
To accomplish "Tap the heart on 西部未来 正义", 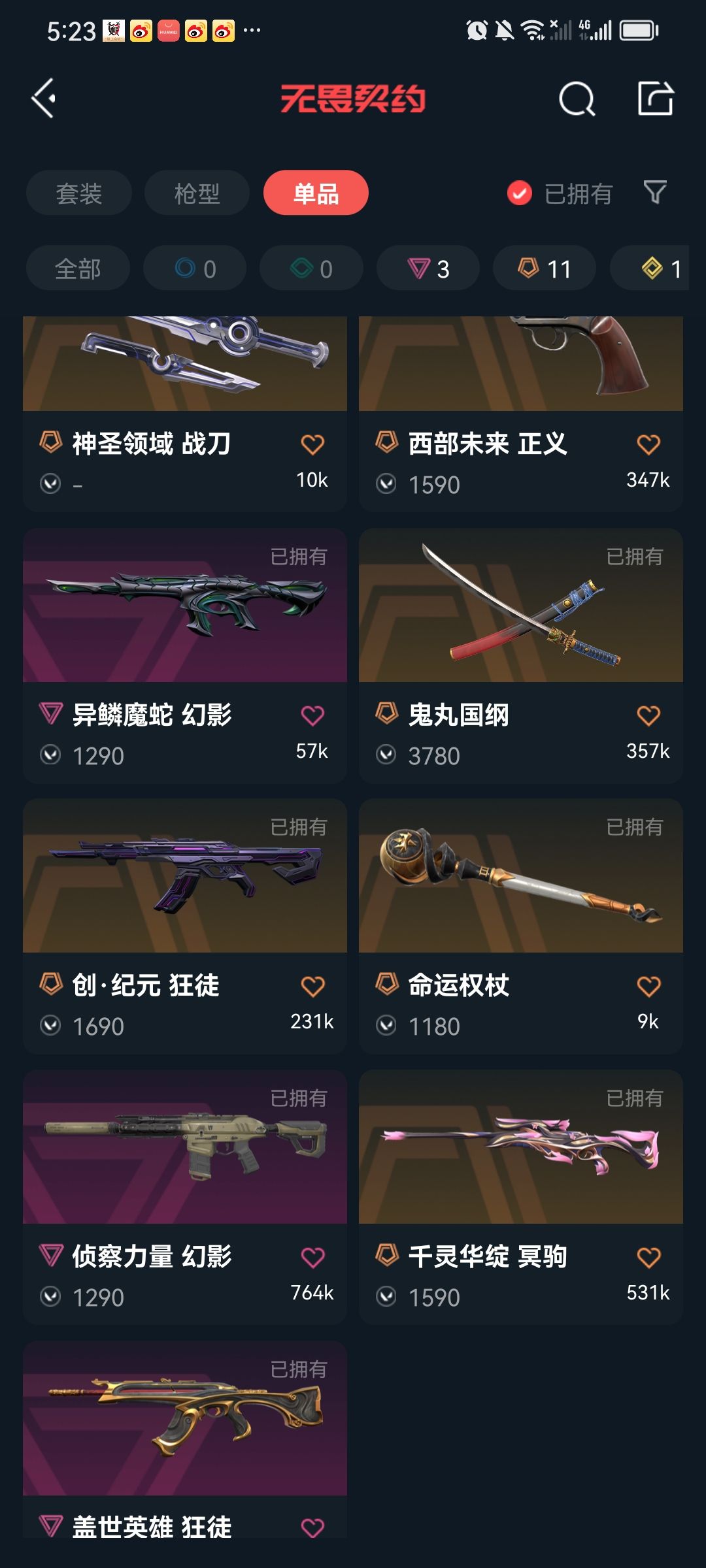I will pyautogui.click(x=648, y=444).
